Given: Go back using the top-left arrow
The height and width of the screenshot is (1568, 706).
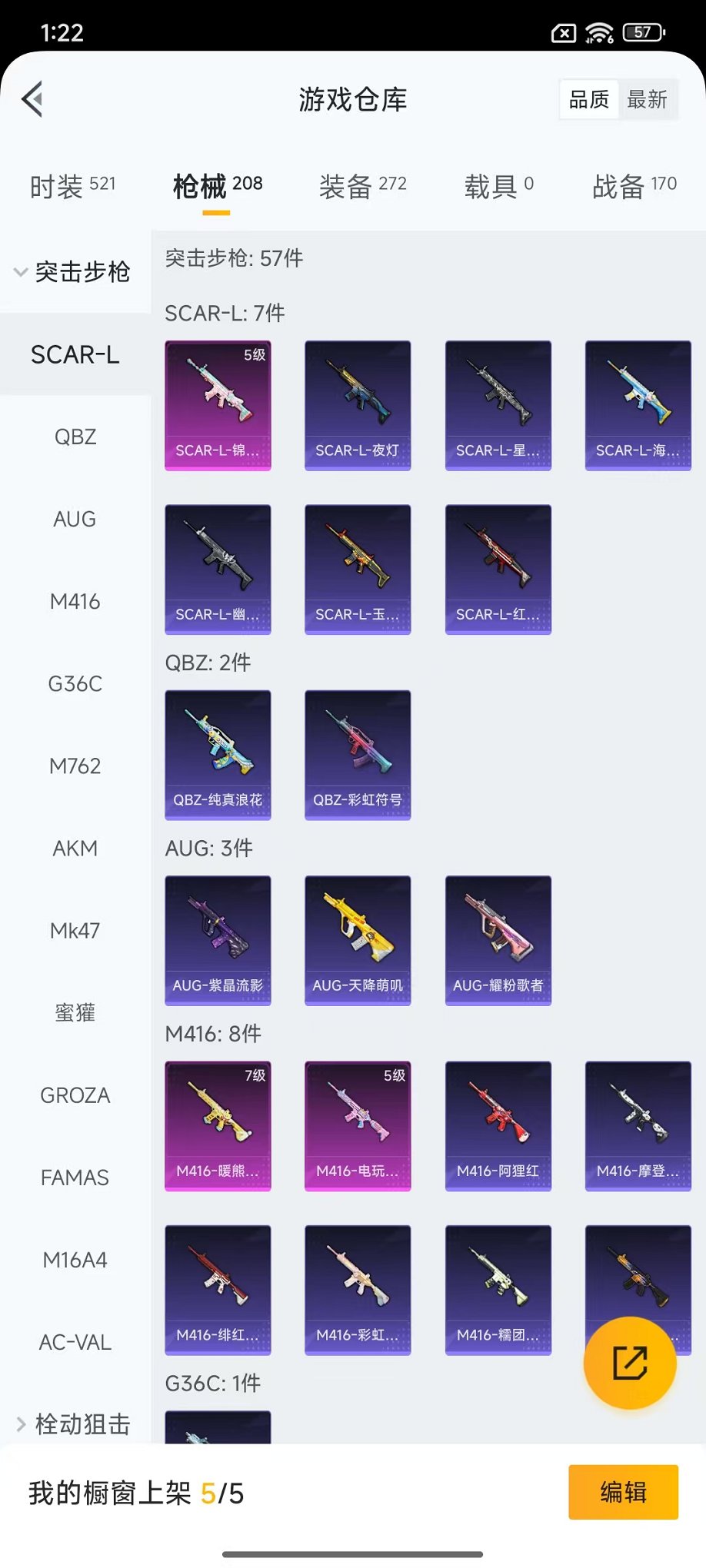Looking at the screenshot, I should click(x=32, y=99).
